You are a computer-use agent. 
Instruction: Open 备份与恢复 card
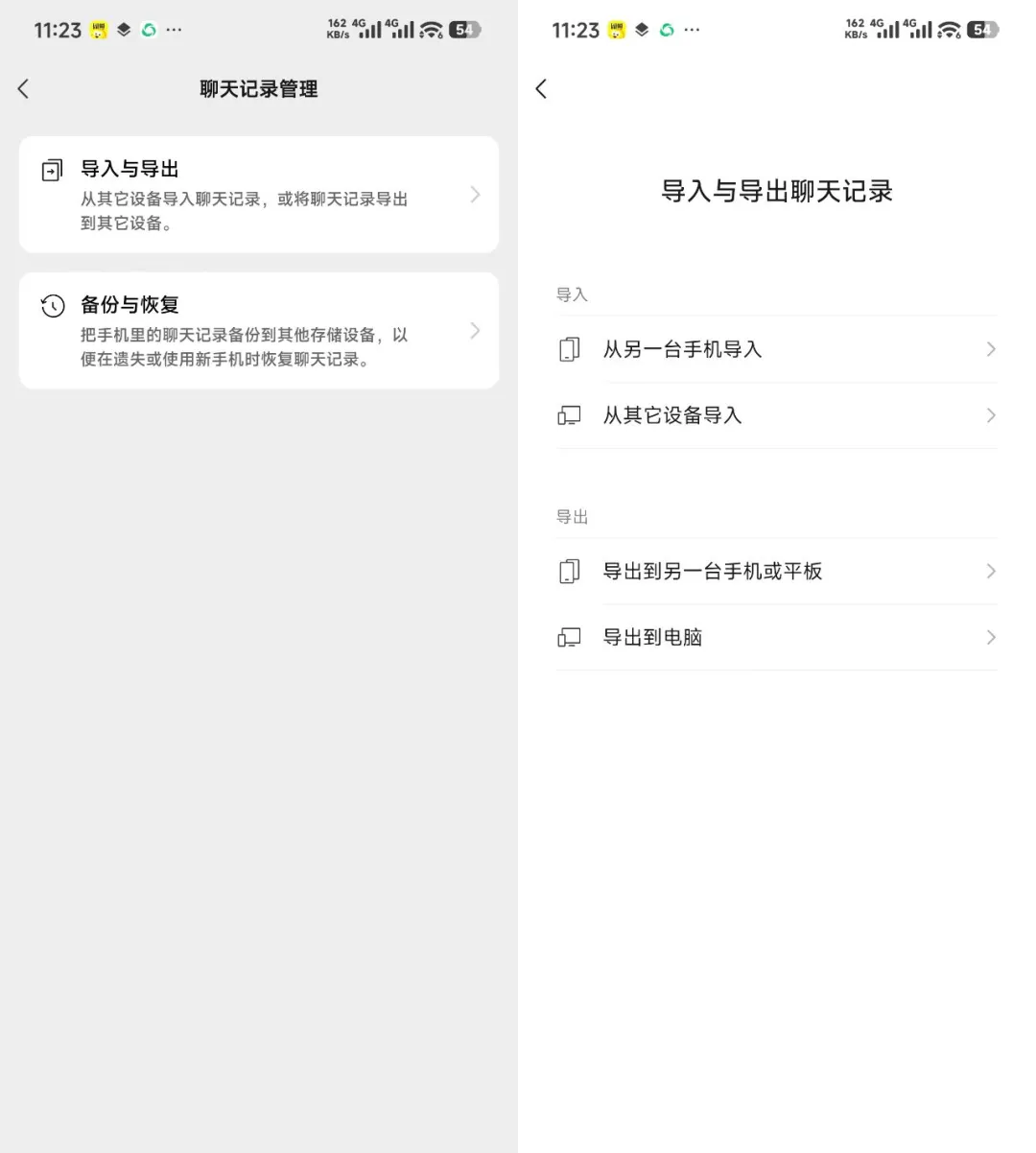click(x=259, y=331)
